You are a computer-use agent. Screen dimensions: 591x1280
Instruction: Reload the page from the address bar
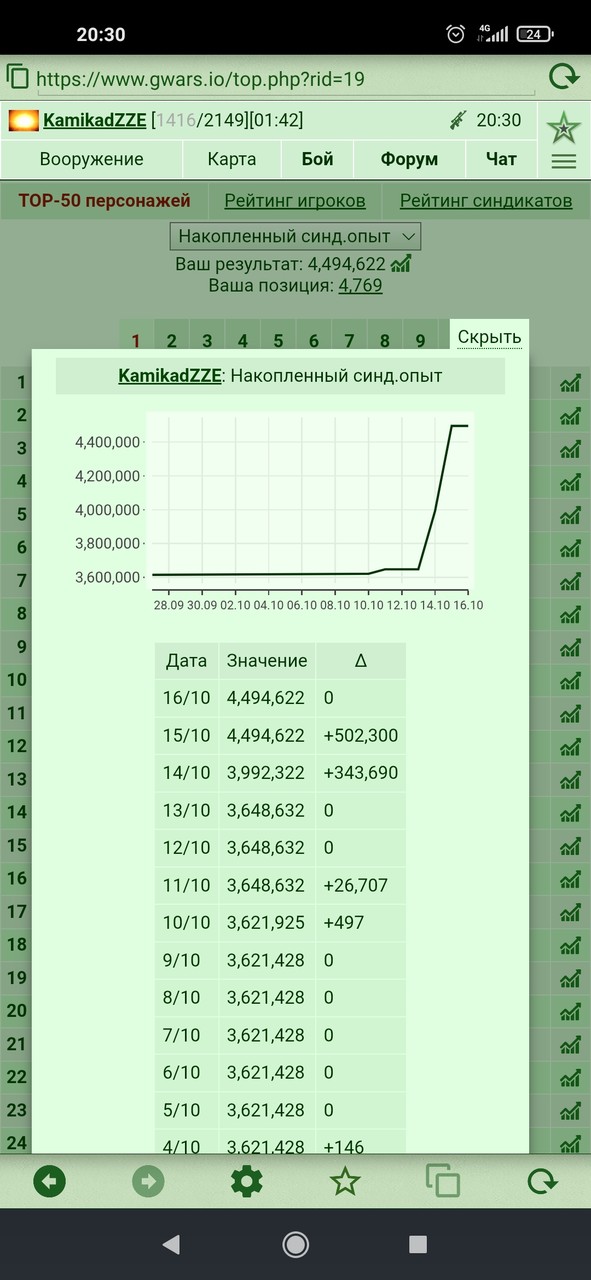coord(564,77)
